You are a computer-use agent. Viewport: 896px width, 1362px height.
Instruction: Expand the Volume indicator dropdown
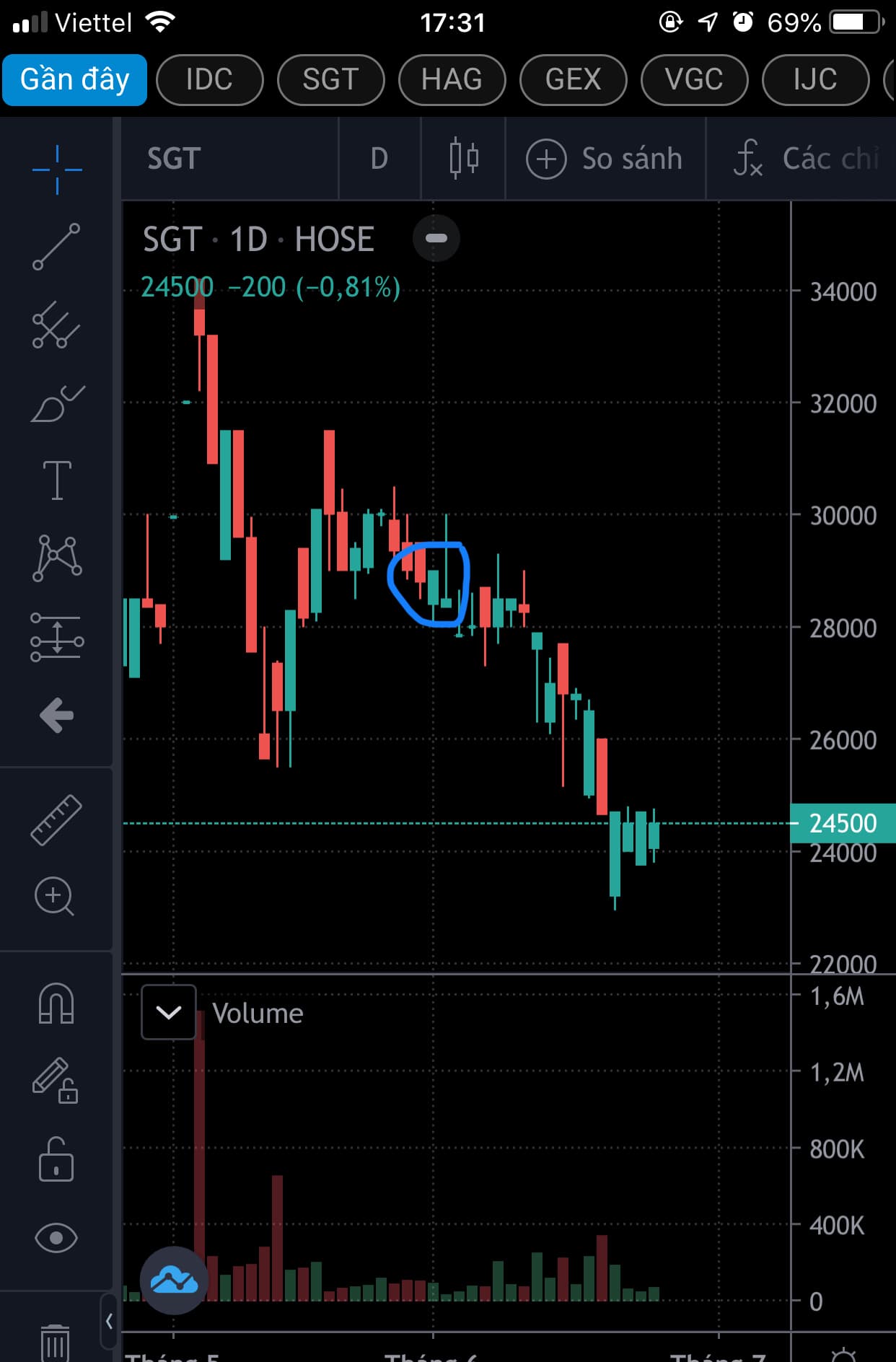[169, 1012]
